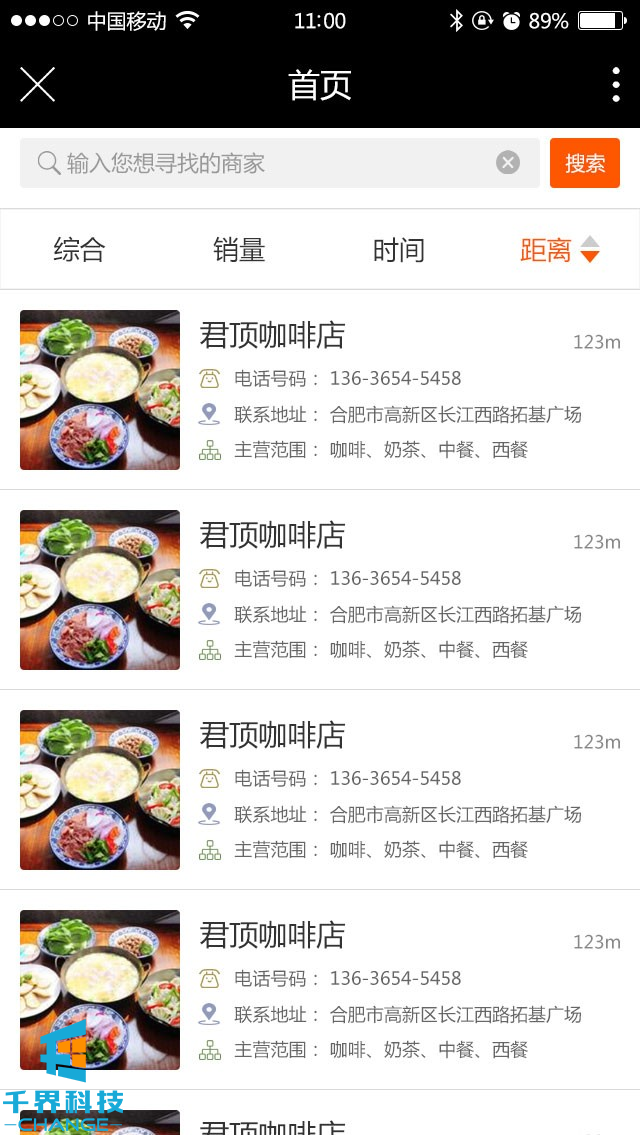Close the page with the X icon
640x1135 pixels.
coord(37,85)
